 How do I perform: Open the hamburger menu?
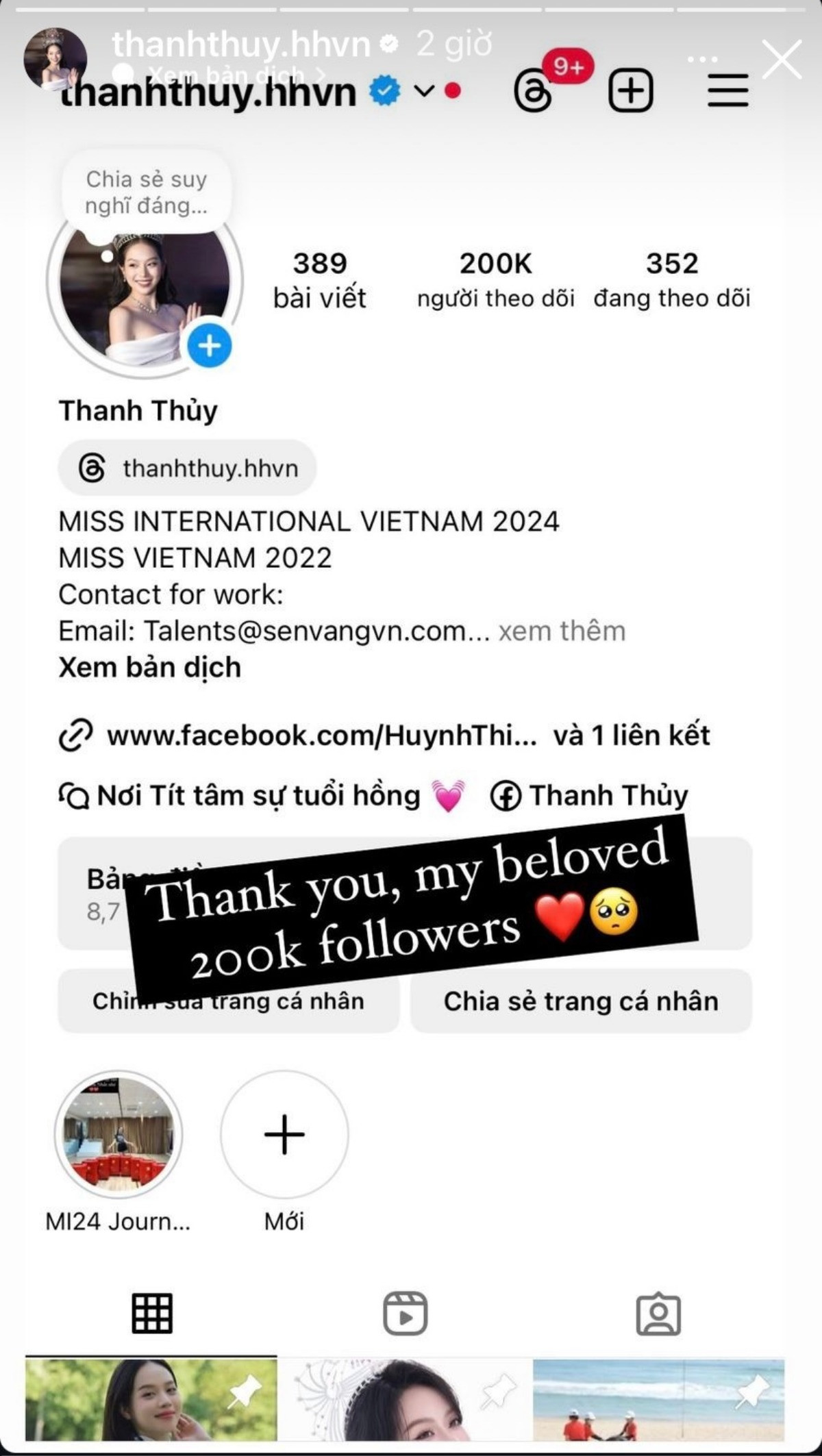tap(727, 89)
